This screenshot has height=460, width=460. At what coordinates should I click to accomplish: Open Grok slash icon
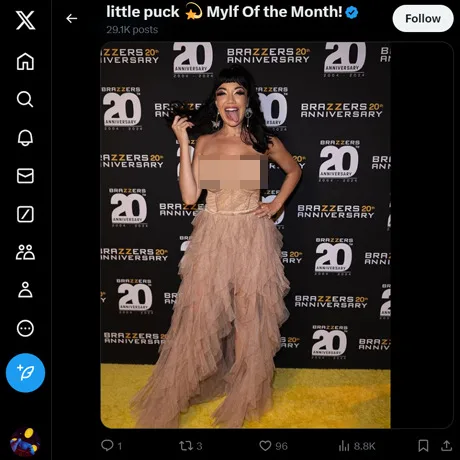pyautogui.click(x=25, y=214)
